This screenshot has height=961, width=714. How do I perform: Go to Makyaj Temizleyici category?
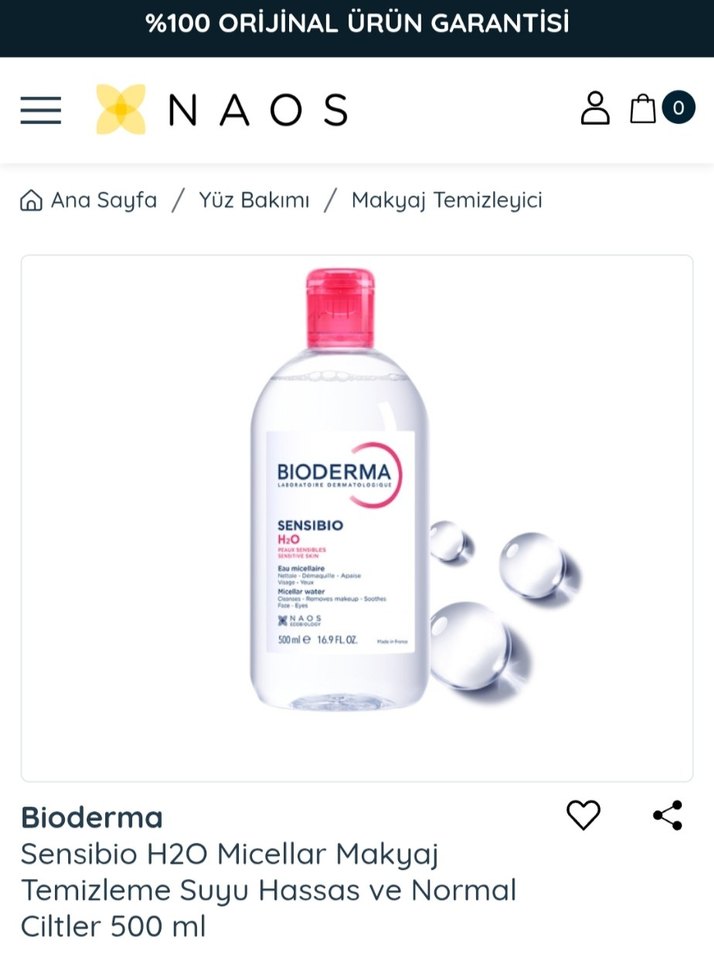(x=446, y=200)
